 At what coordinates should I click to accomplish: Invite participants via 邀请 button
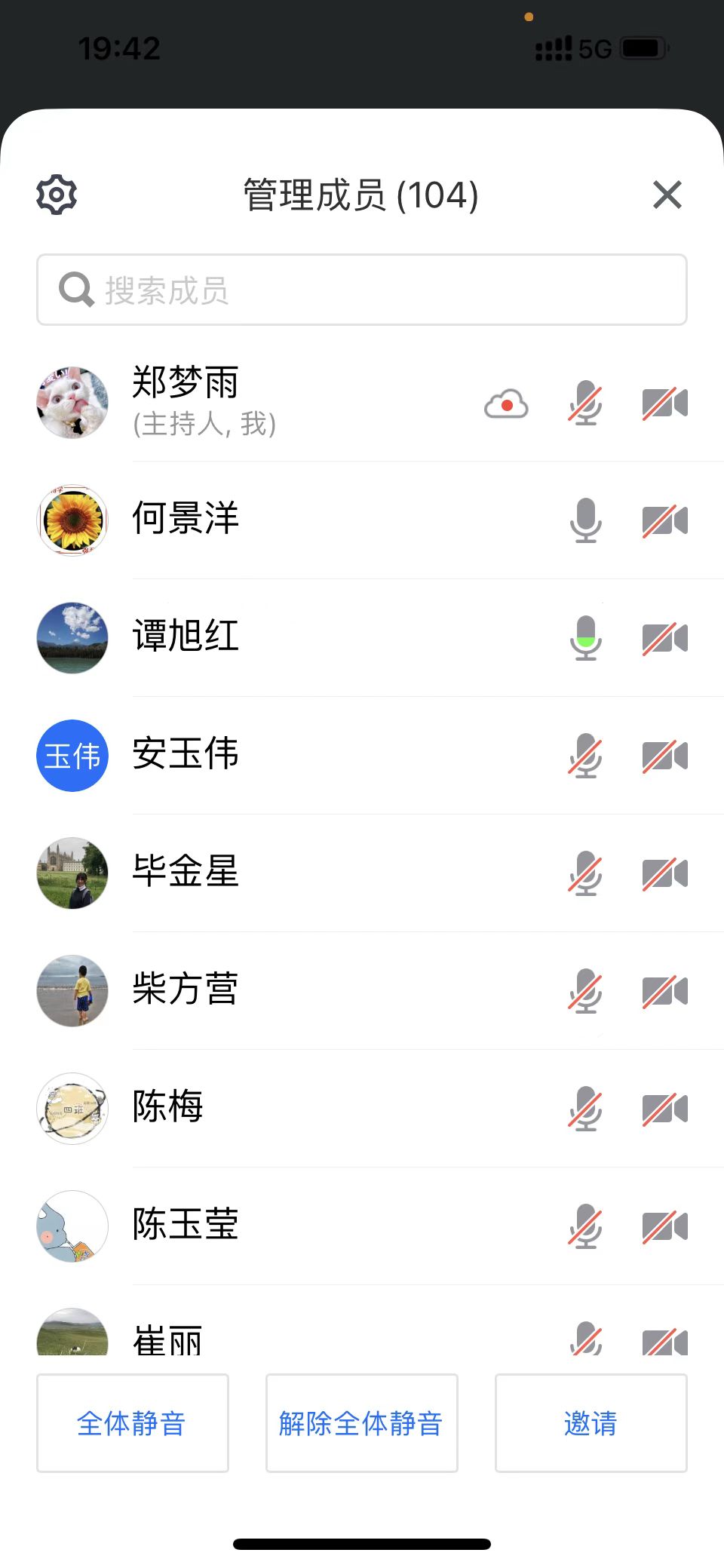pos(591,1423)
